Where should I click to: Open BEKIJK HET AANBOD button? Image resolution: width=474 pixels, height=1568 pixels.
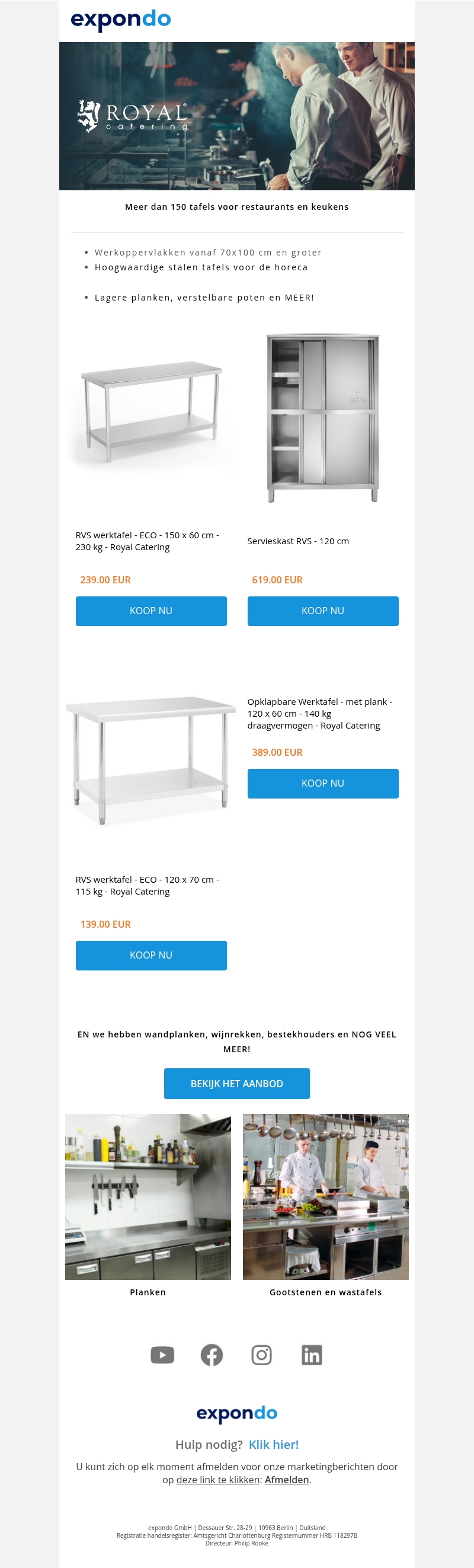(x=236, y=1084)
